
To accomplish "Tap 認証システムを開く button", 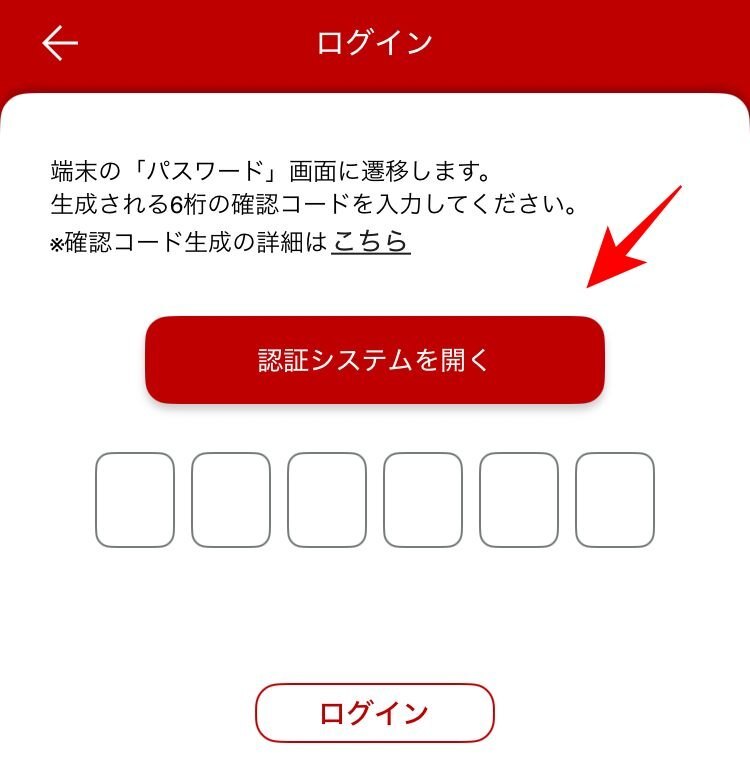I will click(375, 361).
